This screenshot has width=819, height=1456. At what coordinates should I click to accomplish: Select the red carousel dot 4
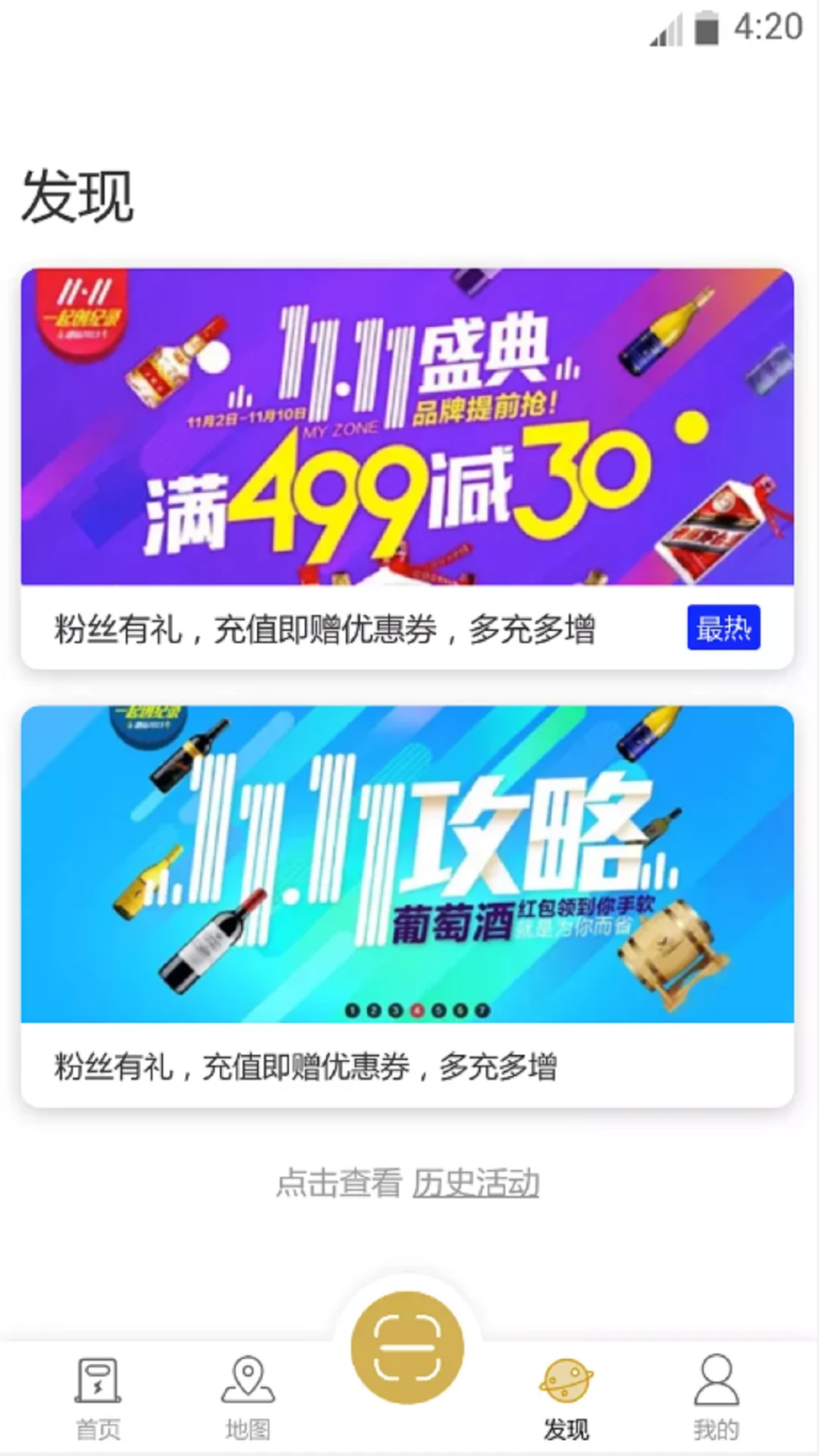(416, 1010)
